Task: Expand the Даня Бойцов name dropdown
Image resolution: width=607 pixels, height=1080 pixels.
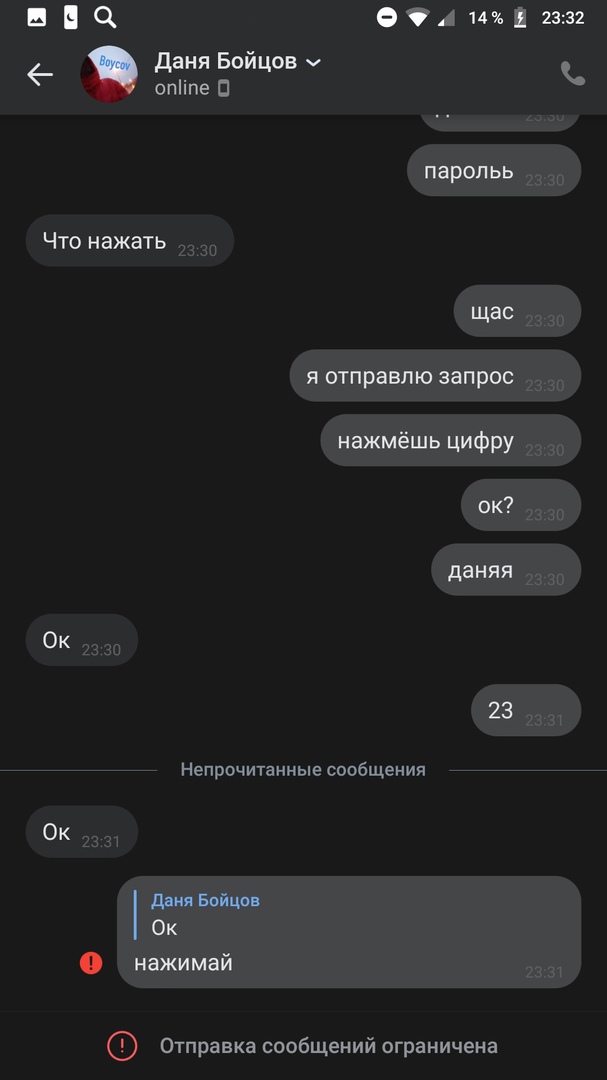Action: click(x=313, y=62)
